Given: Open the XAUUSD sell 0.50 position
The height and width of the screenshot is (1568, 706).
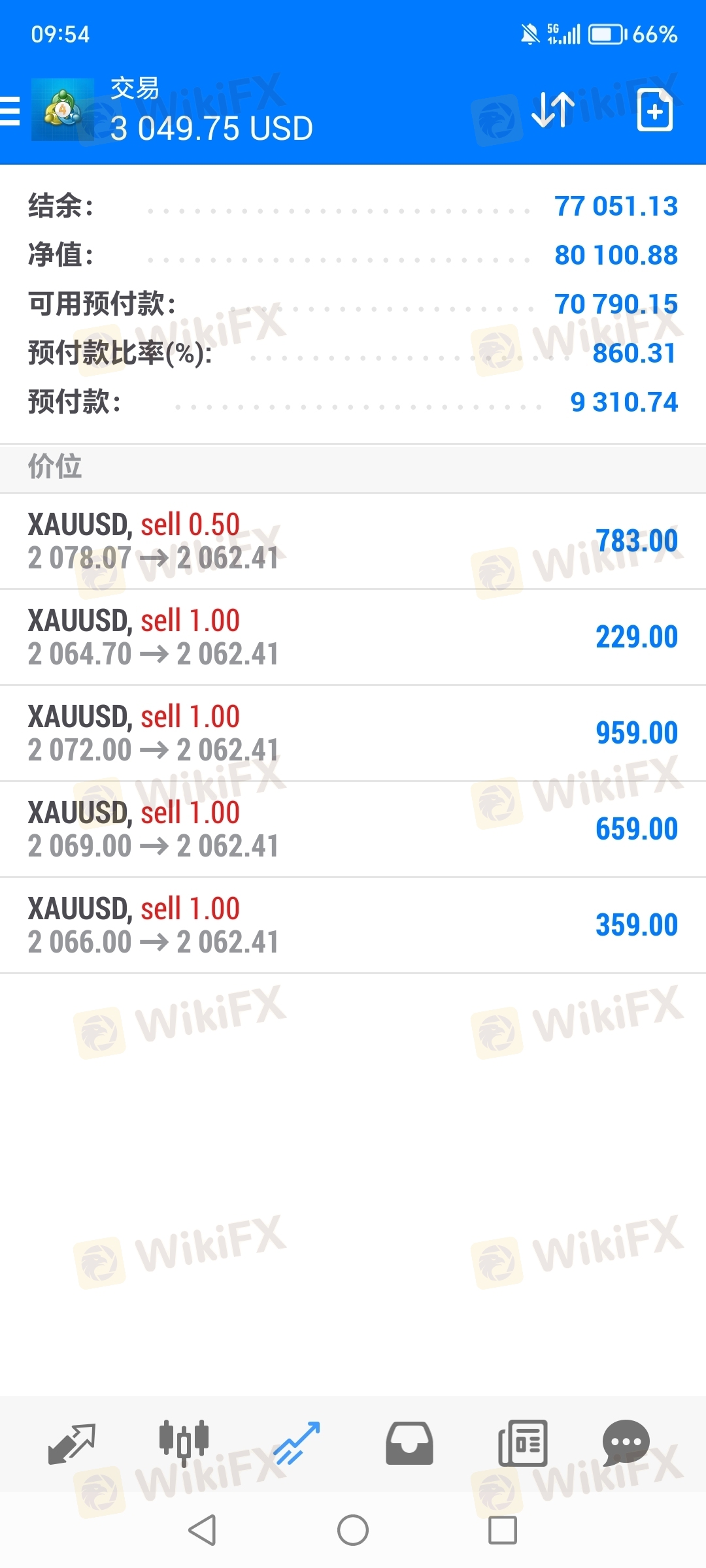Looking at the screenshot, I should [x=353, y=542].
